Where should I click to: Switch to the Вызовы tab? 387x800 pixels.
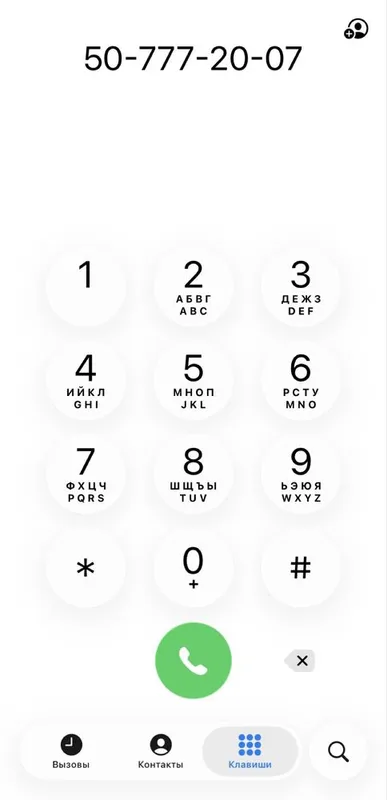pyautogui.click(x=71, y=752)
